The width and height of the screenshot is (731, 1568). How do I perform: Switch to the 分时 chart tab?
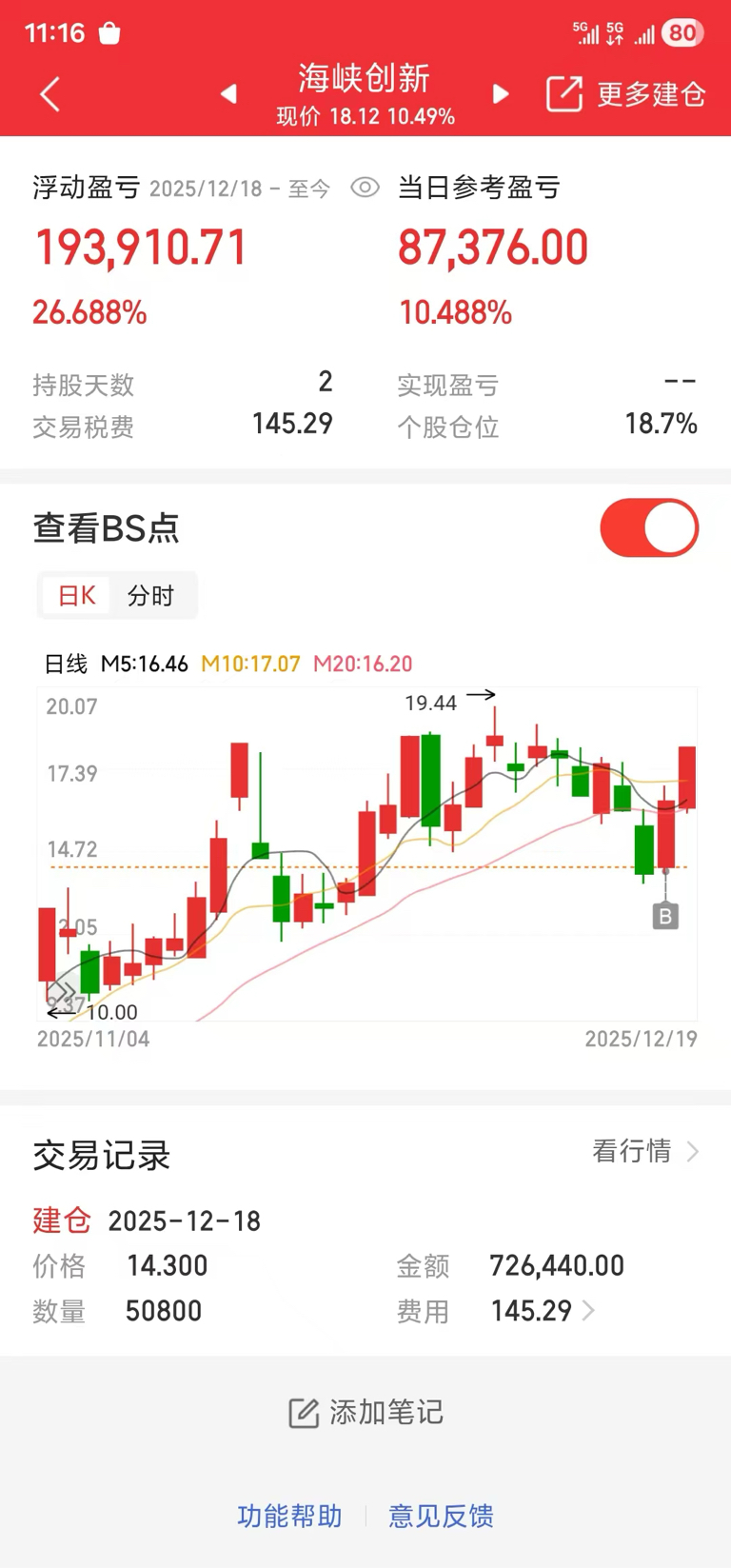click(x=150, y=596)
